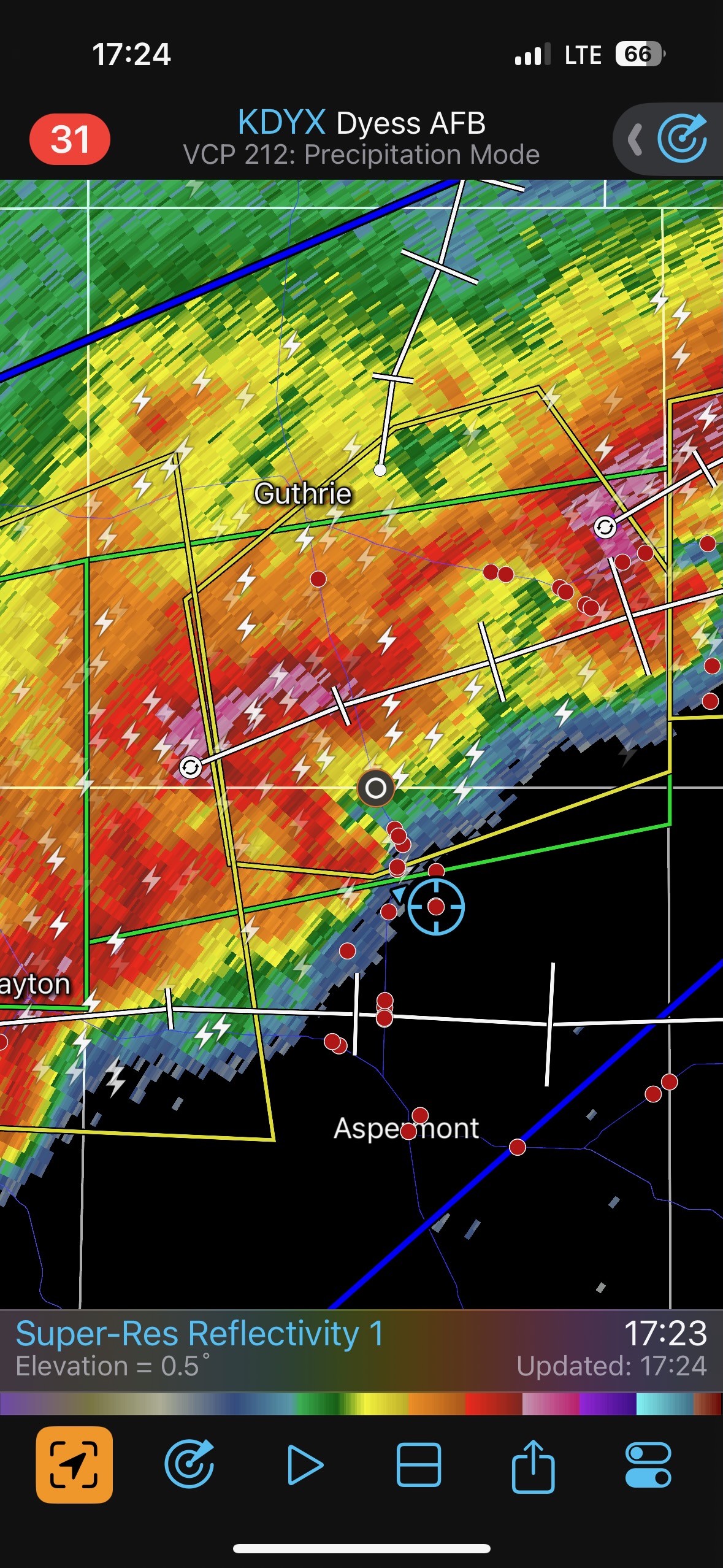Open the 31 warnings badge

70,139
